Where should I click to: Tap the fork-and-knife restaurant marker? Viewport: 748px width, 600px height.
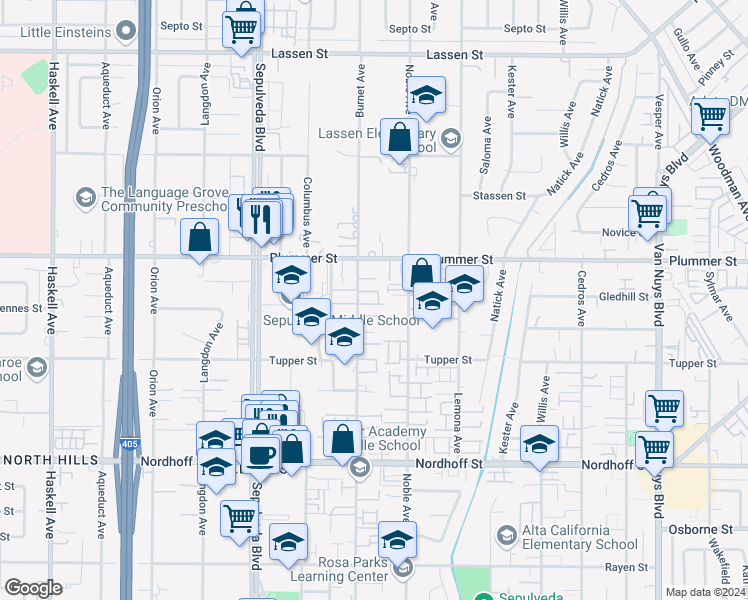click(x=260, y=217)
